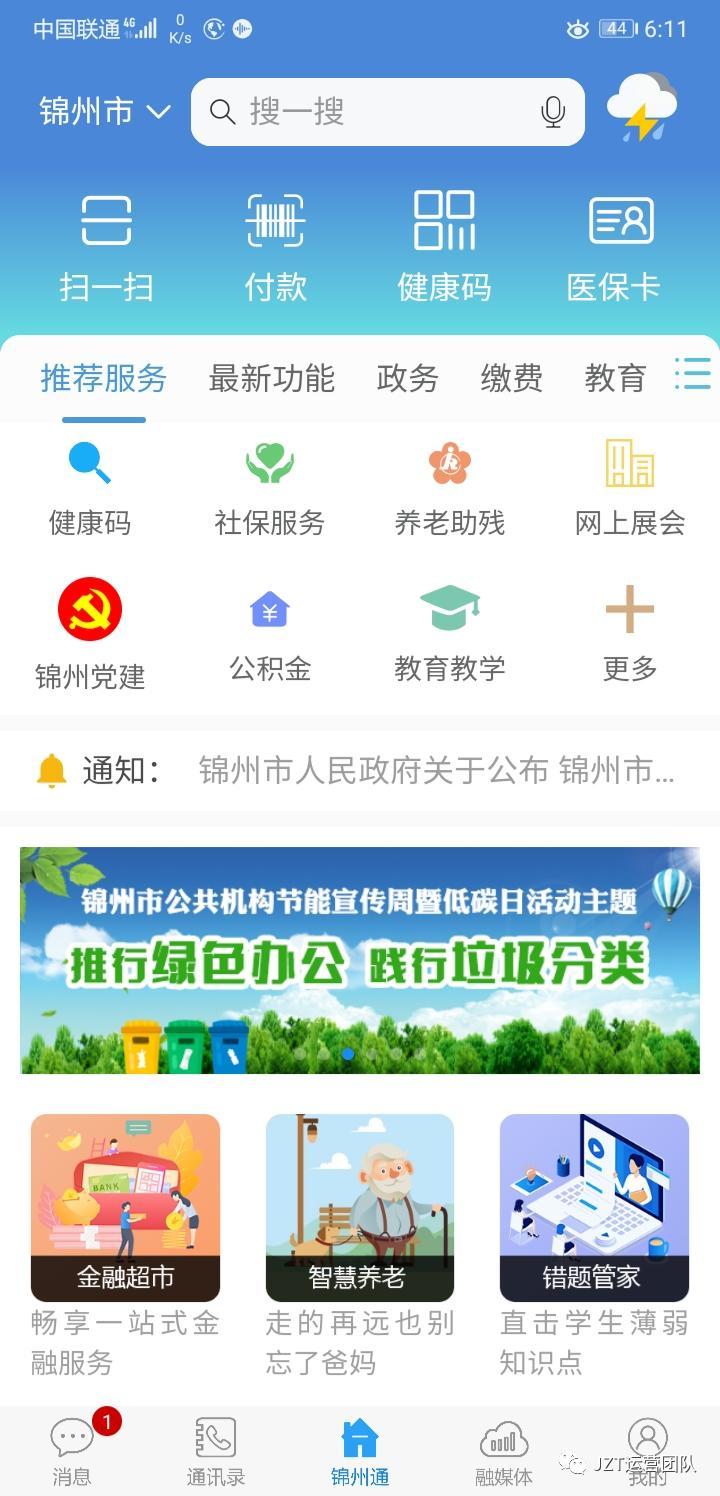Screen dimensions: 720x1496
Task: Select the 付款 payment icon
Action: [274, 240]
